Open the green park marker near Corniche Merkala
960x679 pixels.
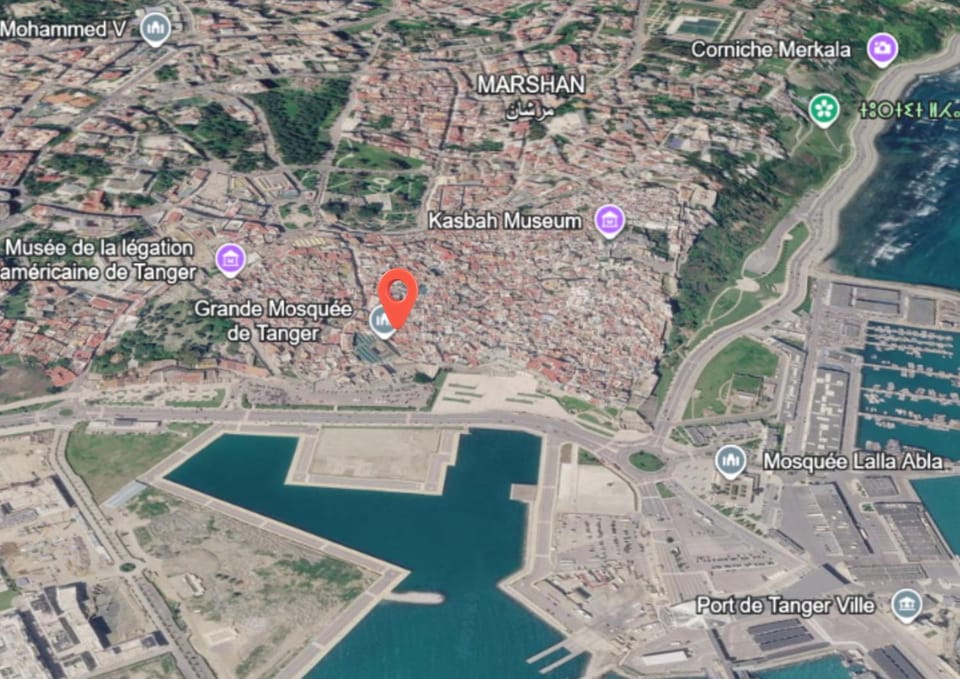(824, 110)
